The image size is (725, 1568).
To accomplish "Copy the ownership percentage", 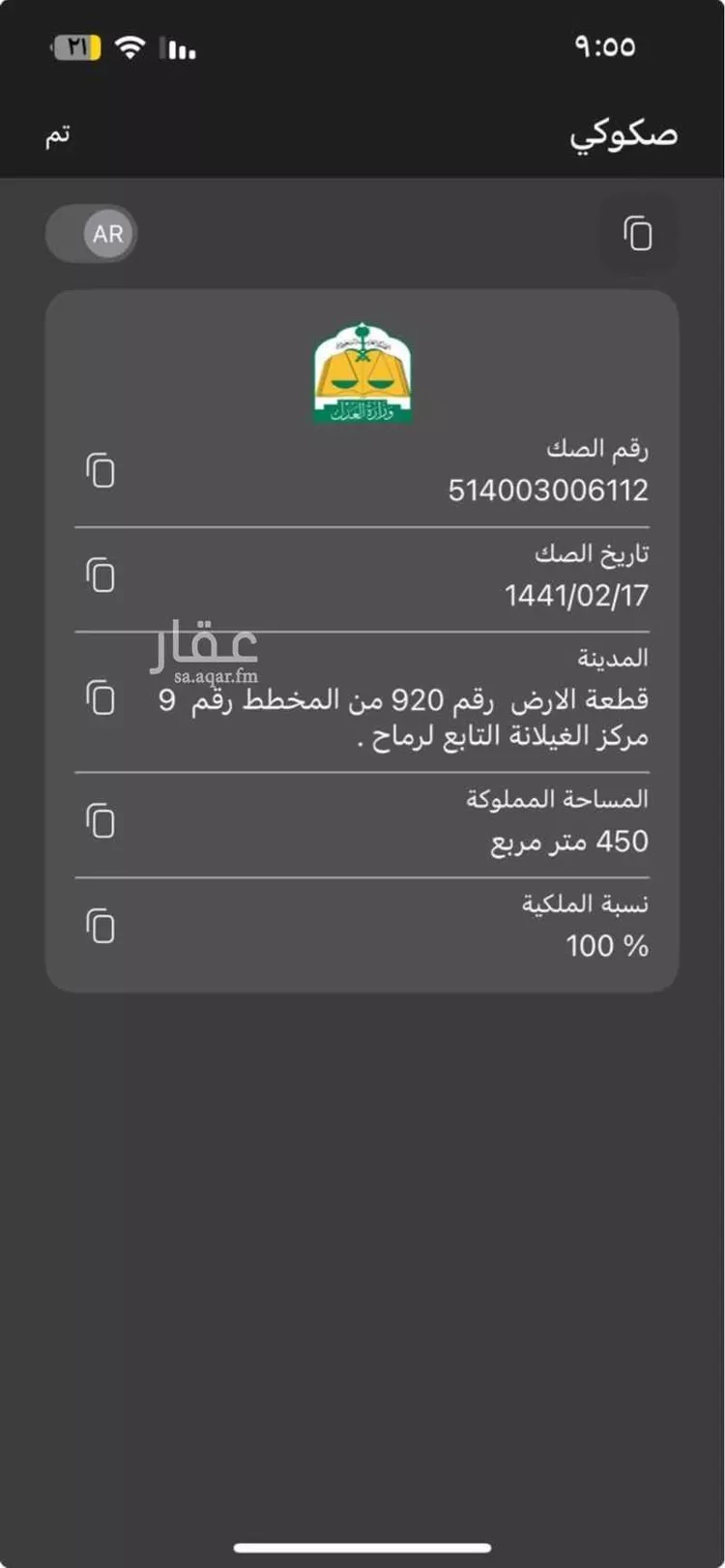I will click(x=101, y=926).
